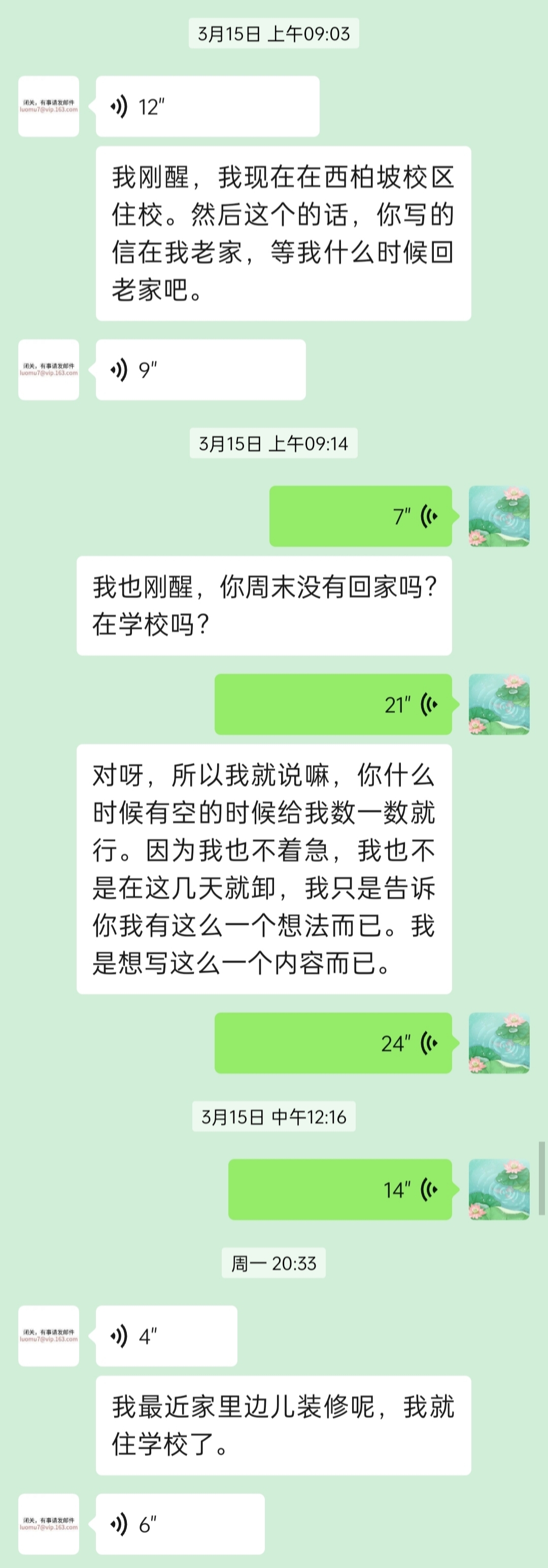Play the sent 14-second voice message
548x1568 pixels.
pyautogui.click(x=340, y=1189)
